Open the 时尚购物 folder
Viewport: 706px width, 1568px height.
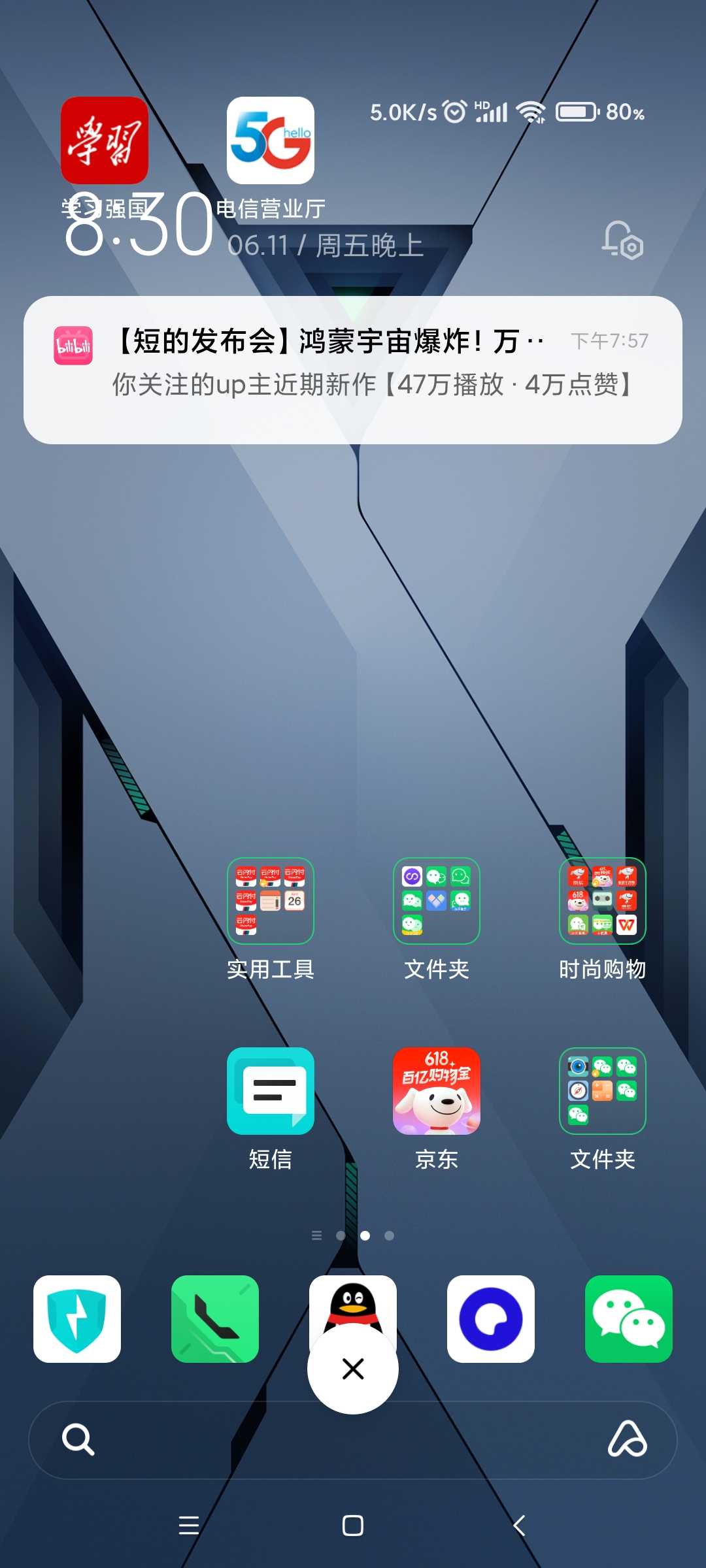tap(602, 900)
